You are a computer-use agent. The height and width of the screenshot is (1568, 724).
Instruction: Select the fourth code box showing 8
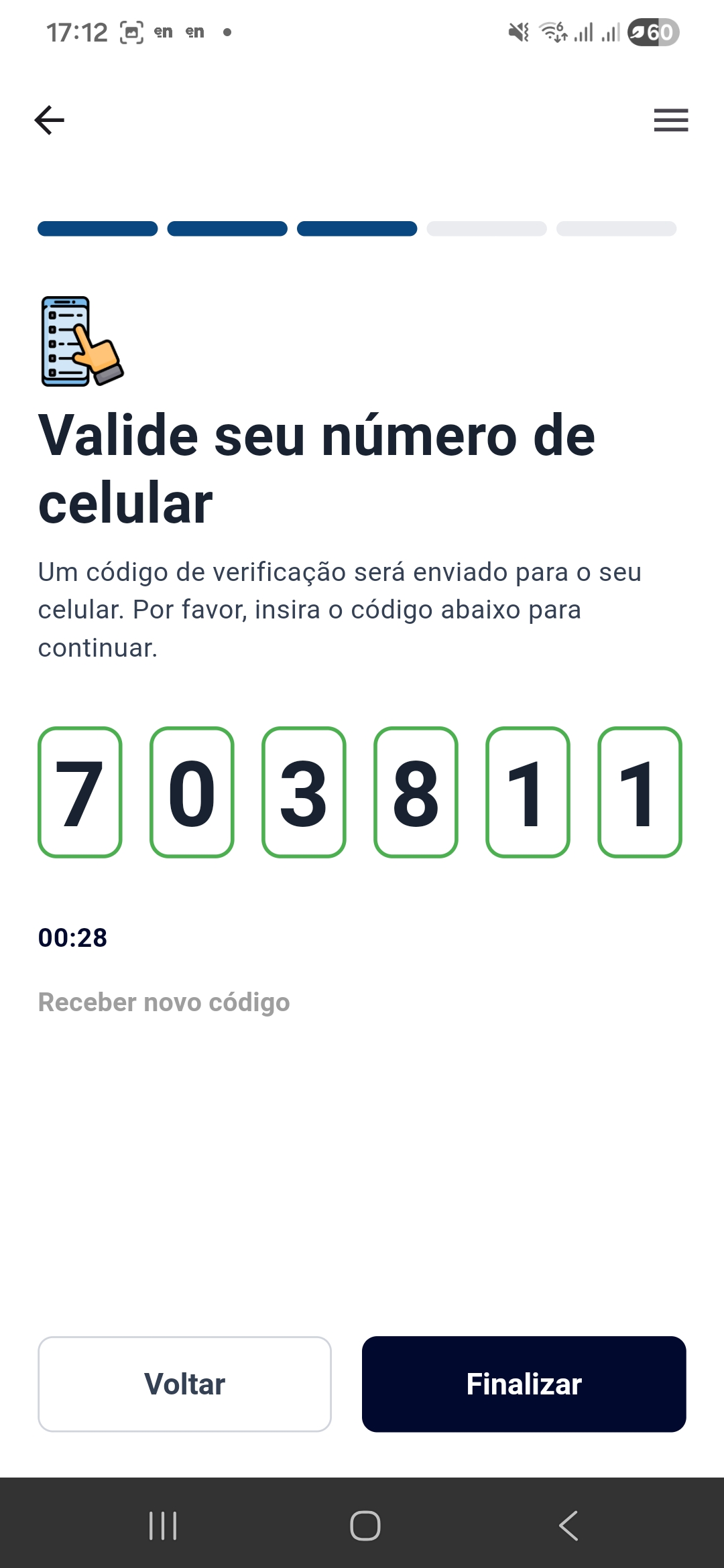416,792
